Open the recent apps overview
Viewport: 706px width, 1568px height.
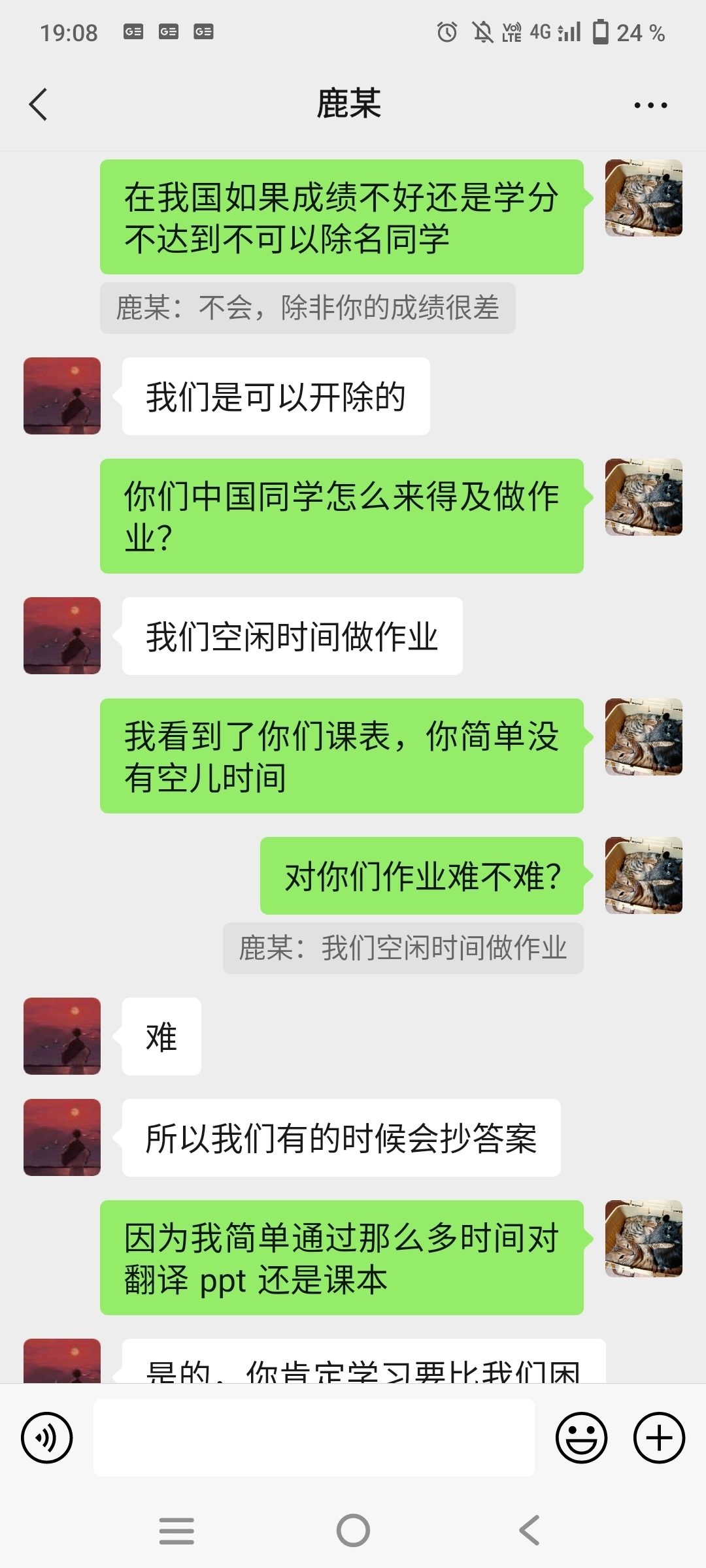click(x=176, y=1531)
